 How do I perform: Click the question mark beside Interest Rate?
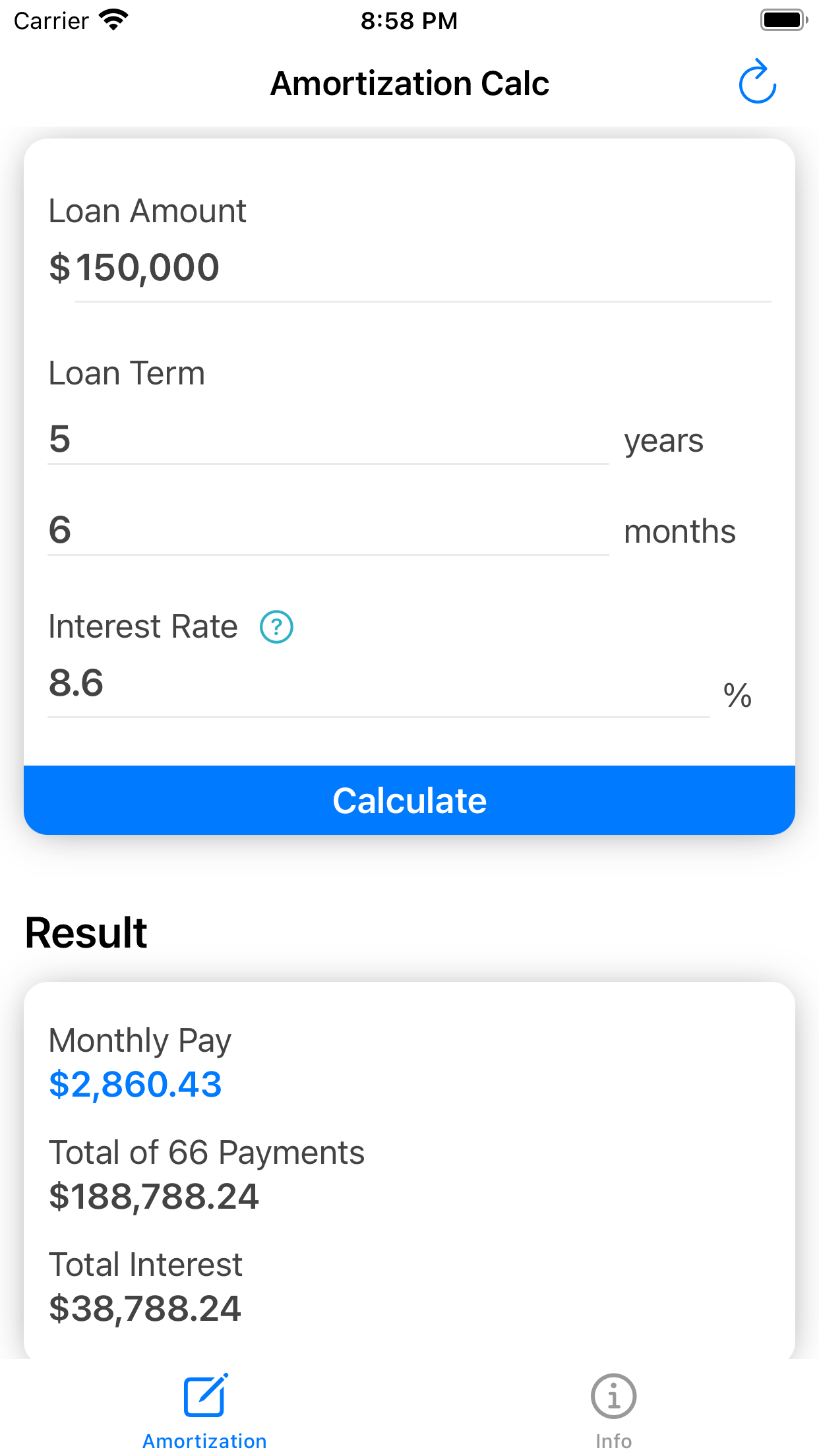pyautogui.click(x=275, y=627)
